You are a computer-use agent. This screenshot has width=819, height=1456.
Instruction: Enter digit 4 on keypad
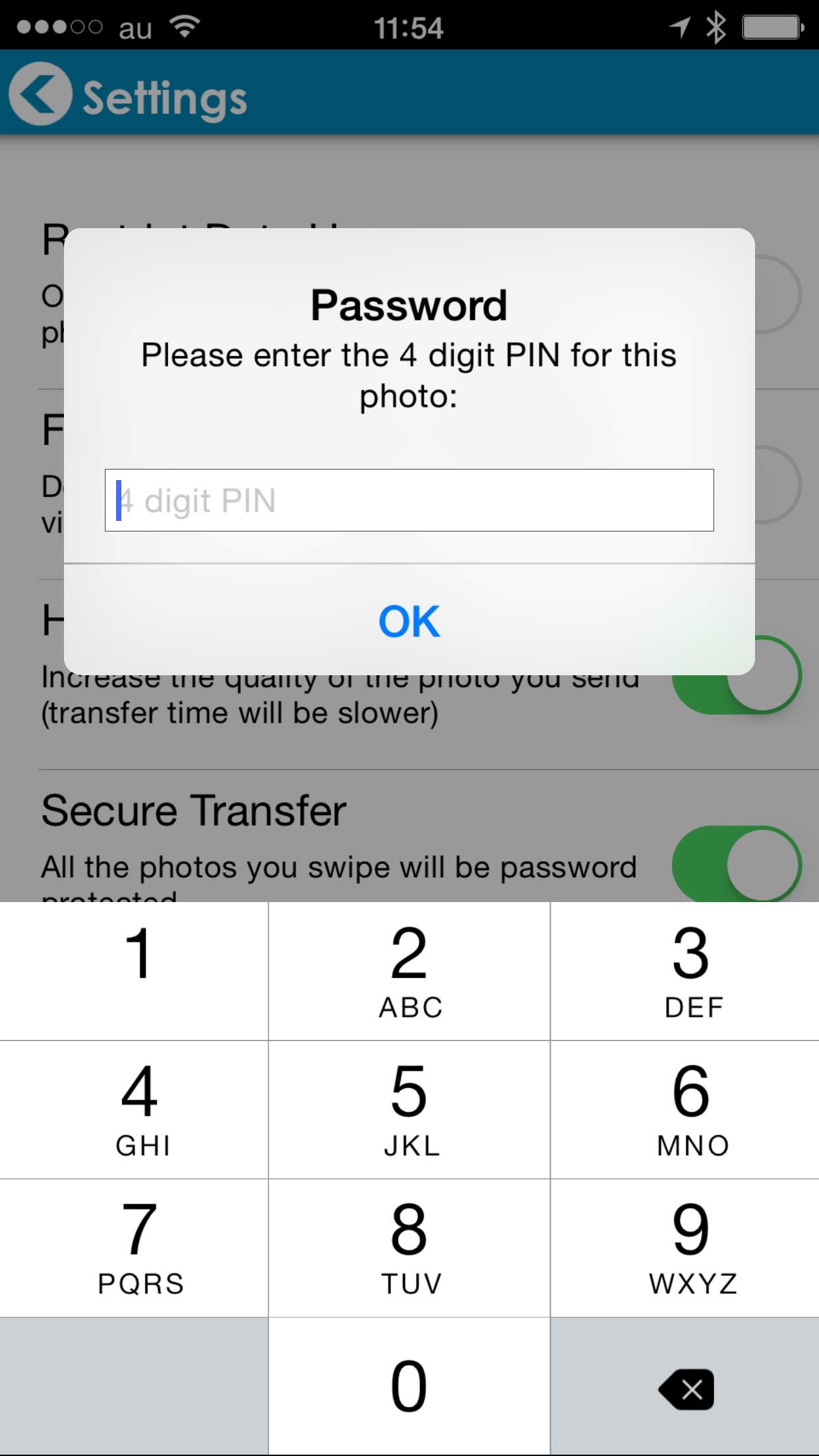(134, 1110)
